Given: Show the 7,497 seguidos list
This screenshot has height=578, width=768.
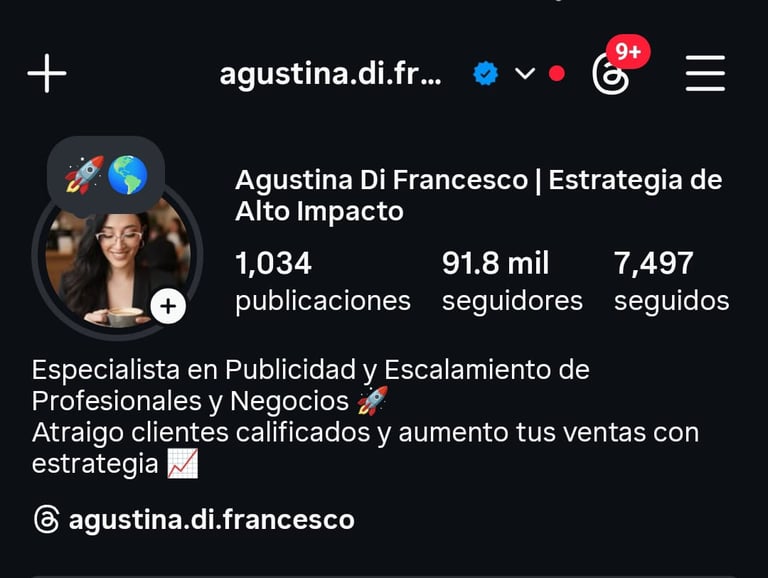Looking at the screenshot, I should click(x=671, y=282).
